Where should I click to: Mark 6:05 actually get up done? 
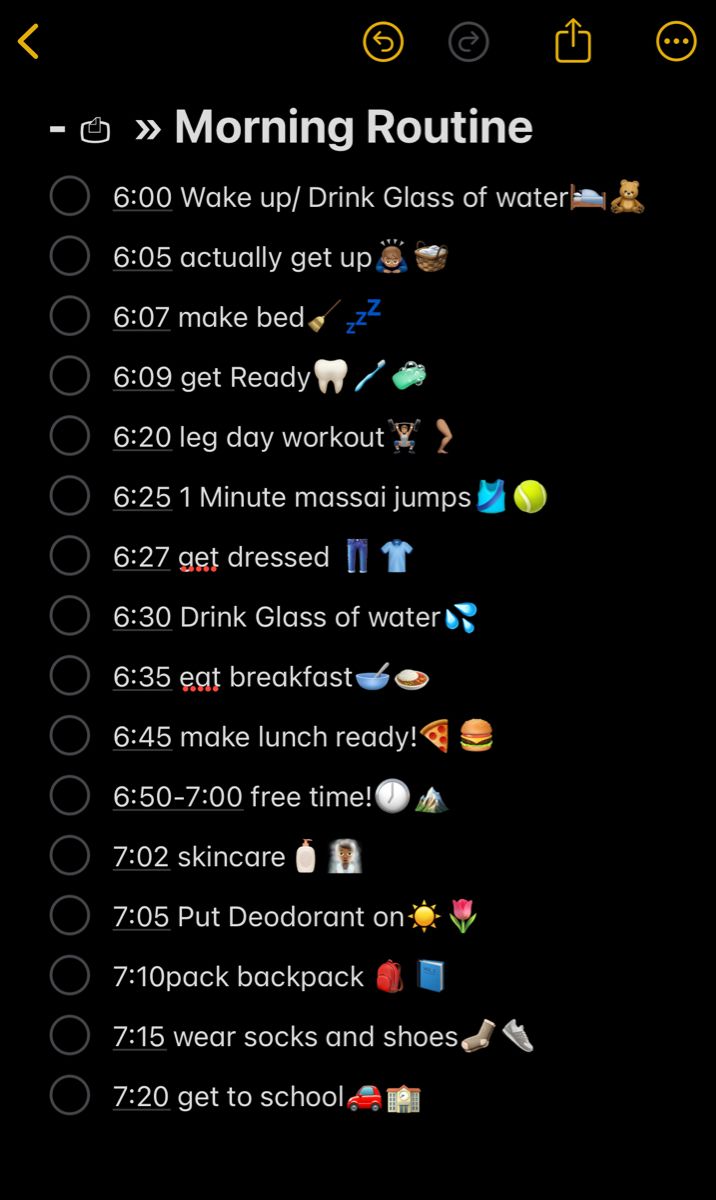70,256
